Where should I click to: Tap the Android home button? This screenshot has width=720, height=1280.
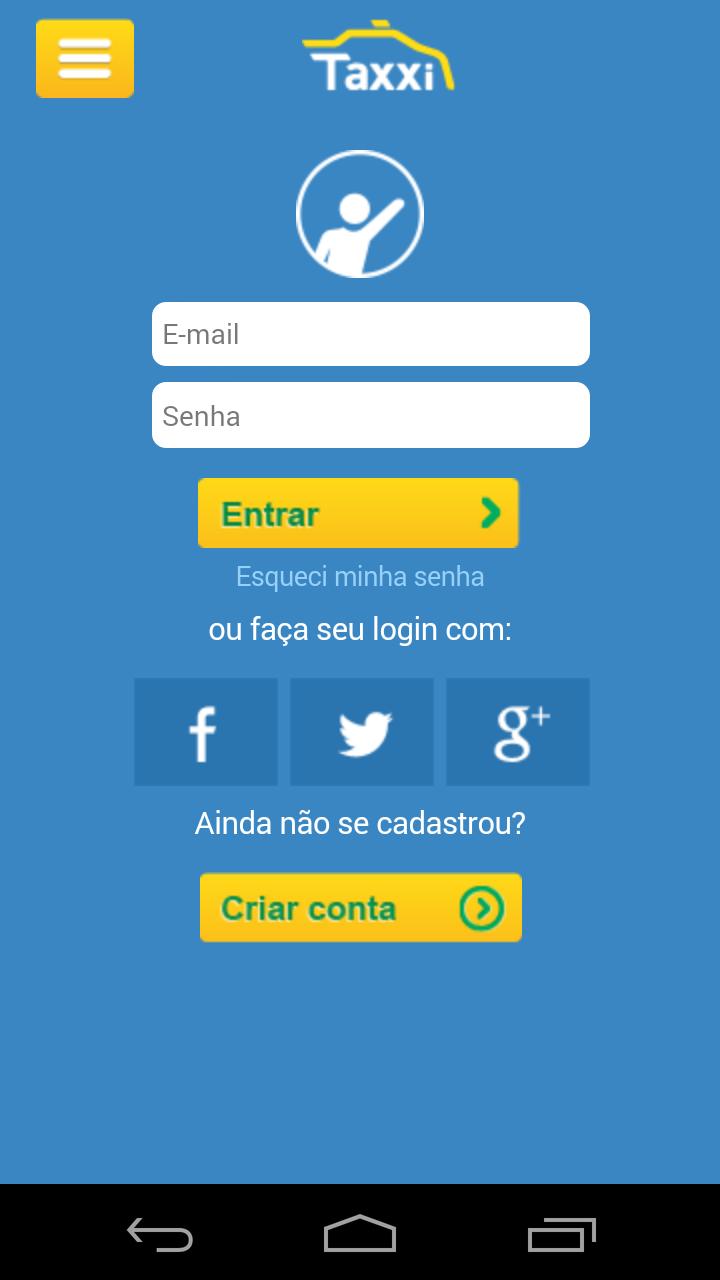(359, 1235)
